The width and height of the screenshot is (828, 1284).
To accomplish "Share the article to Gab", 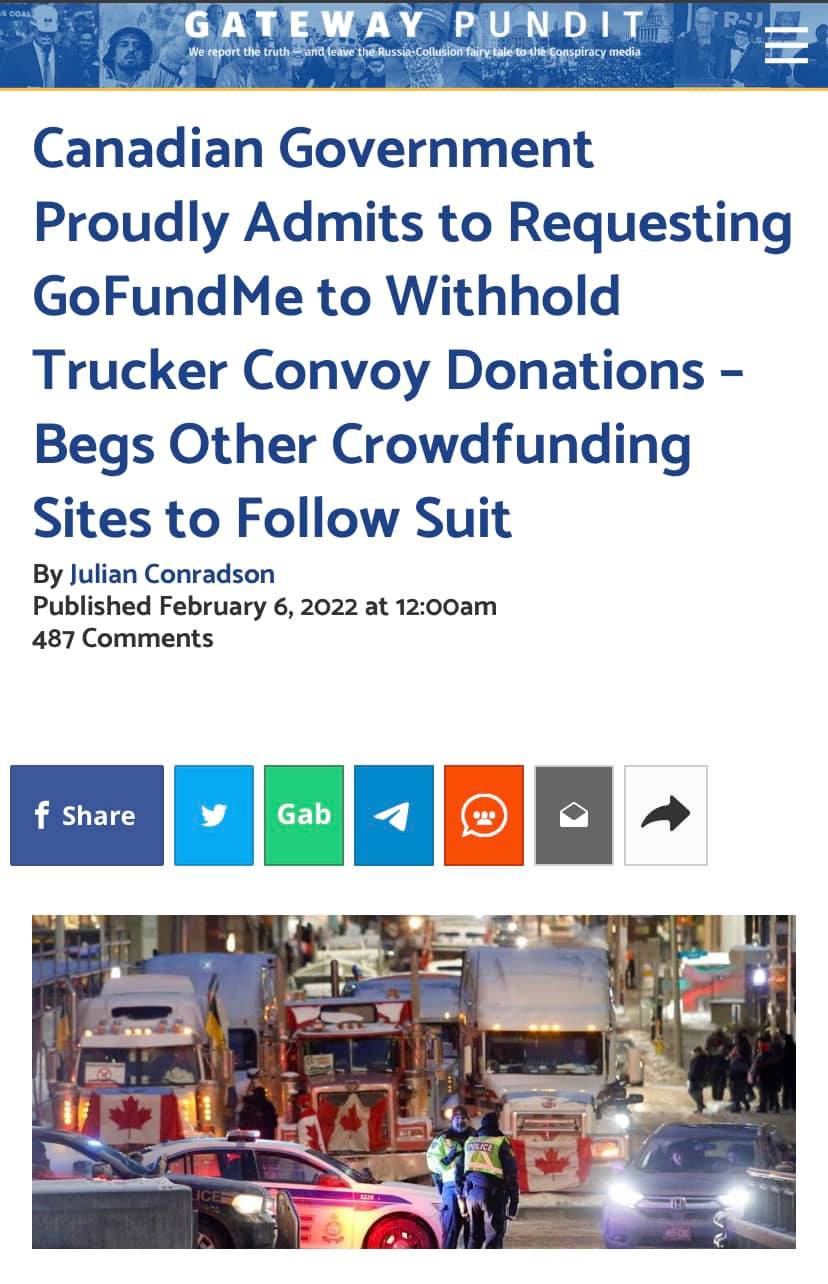I will pos(304,815).
